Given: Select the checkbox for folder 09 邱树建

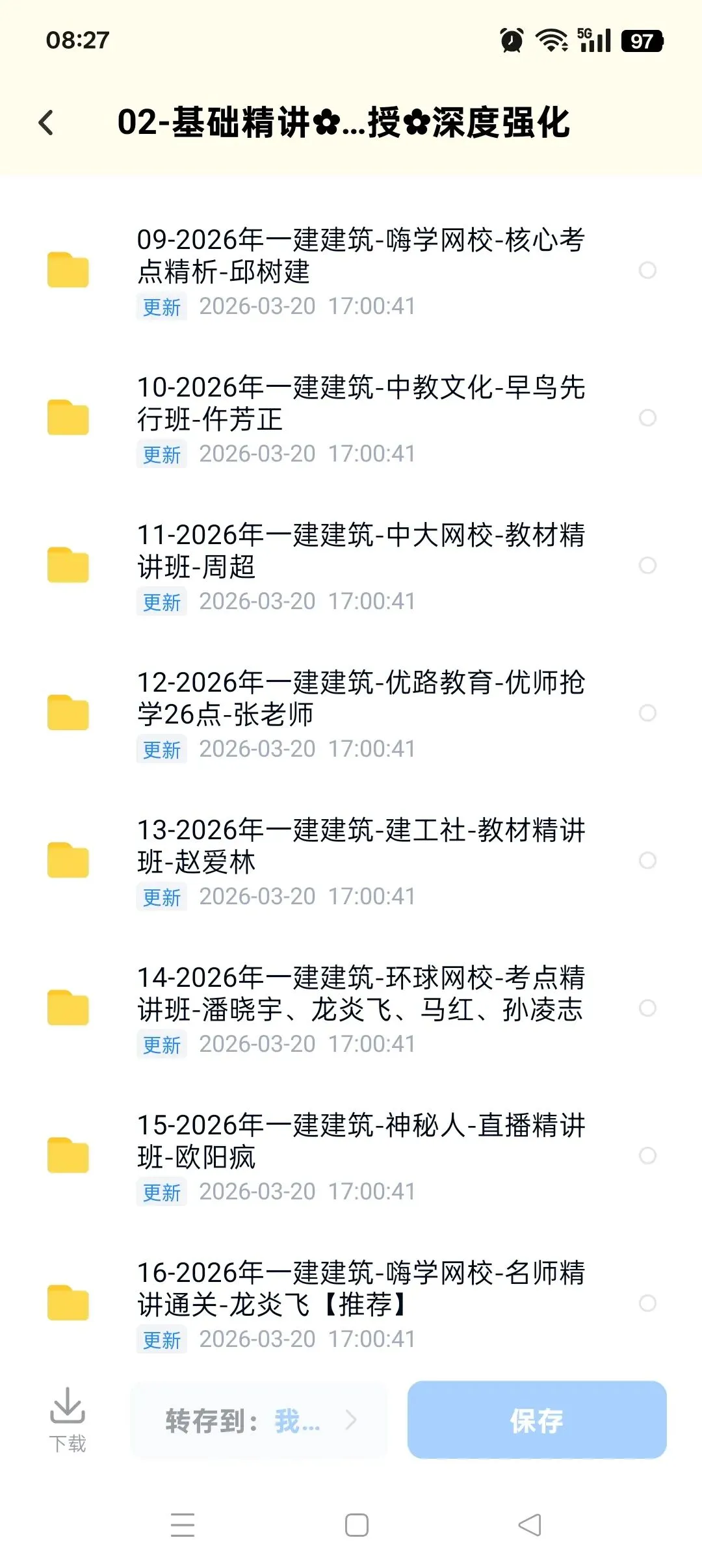Looking at the screenshot, I should pyautogui.click(x=647, y=270).
